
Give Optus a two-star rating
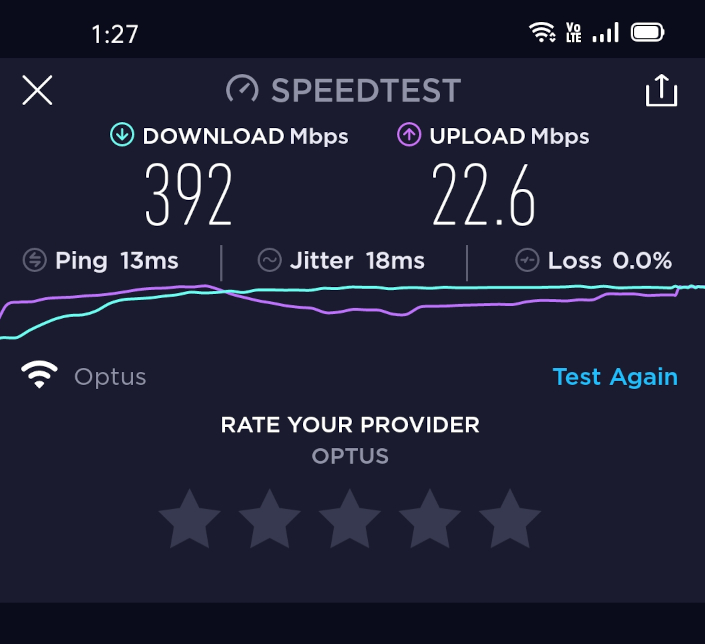click(270, 519)
